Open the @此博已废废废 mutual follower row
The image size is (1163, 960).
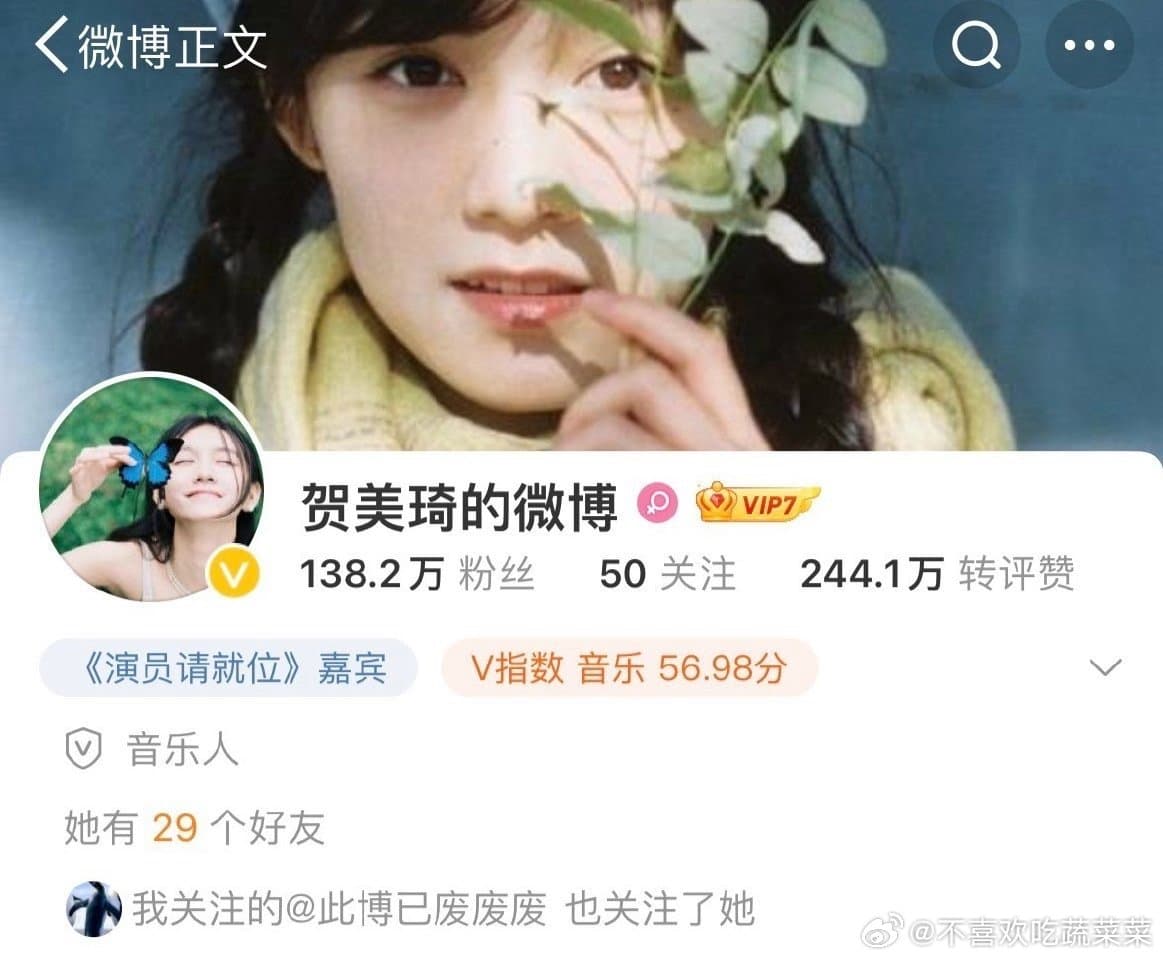[x=410, y=910]
